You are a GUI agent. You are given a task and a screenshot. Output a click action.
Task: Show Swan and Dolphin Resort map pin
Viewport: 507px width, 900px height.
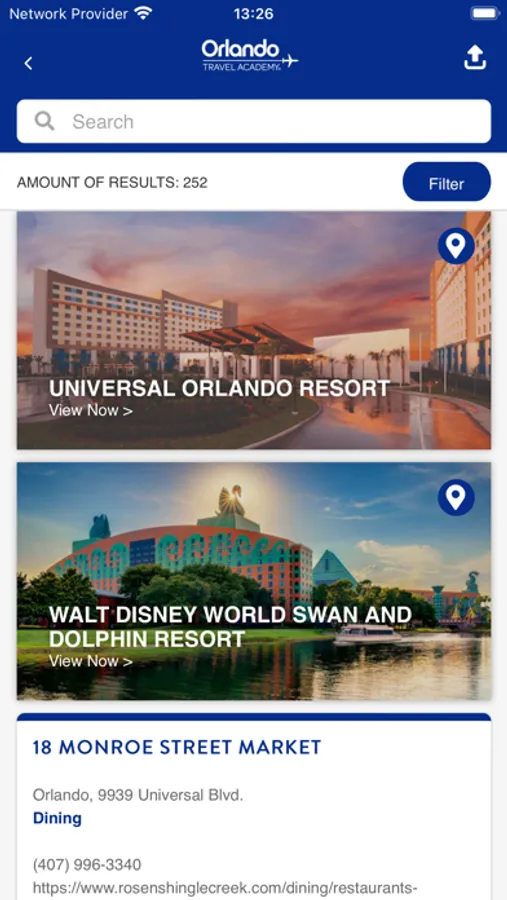(456, 497)
